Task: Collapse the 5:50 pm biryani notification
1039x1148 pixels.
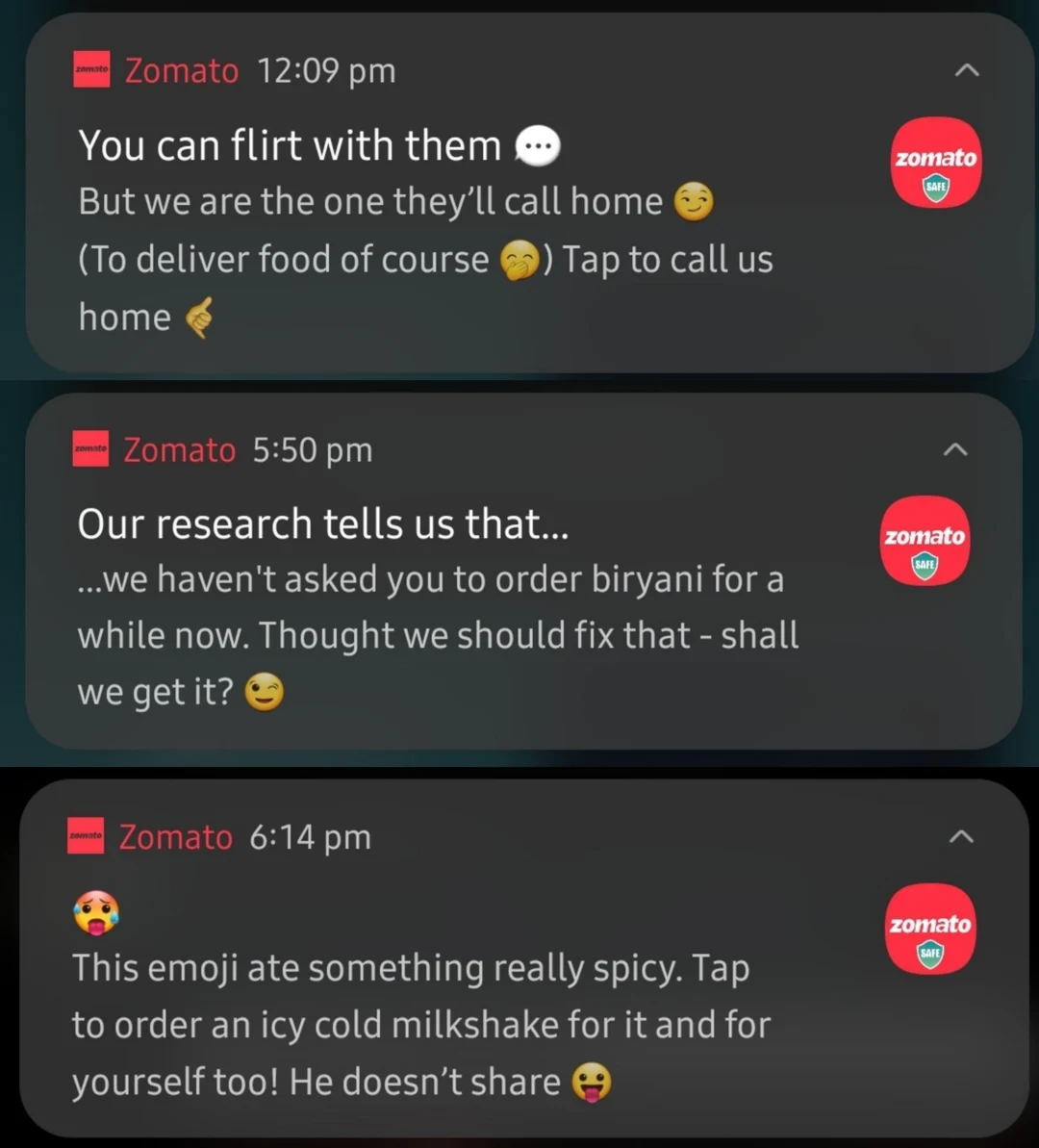Action: 954,448
